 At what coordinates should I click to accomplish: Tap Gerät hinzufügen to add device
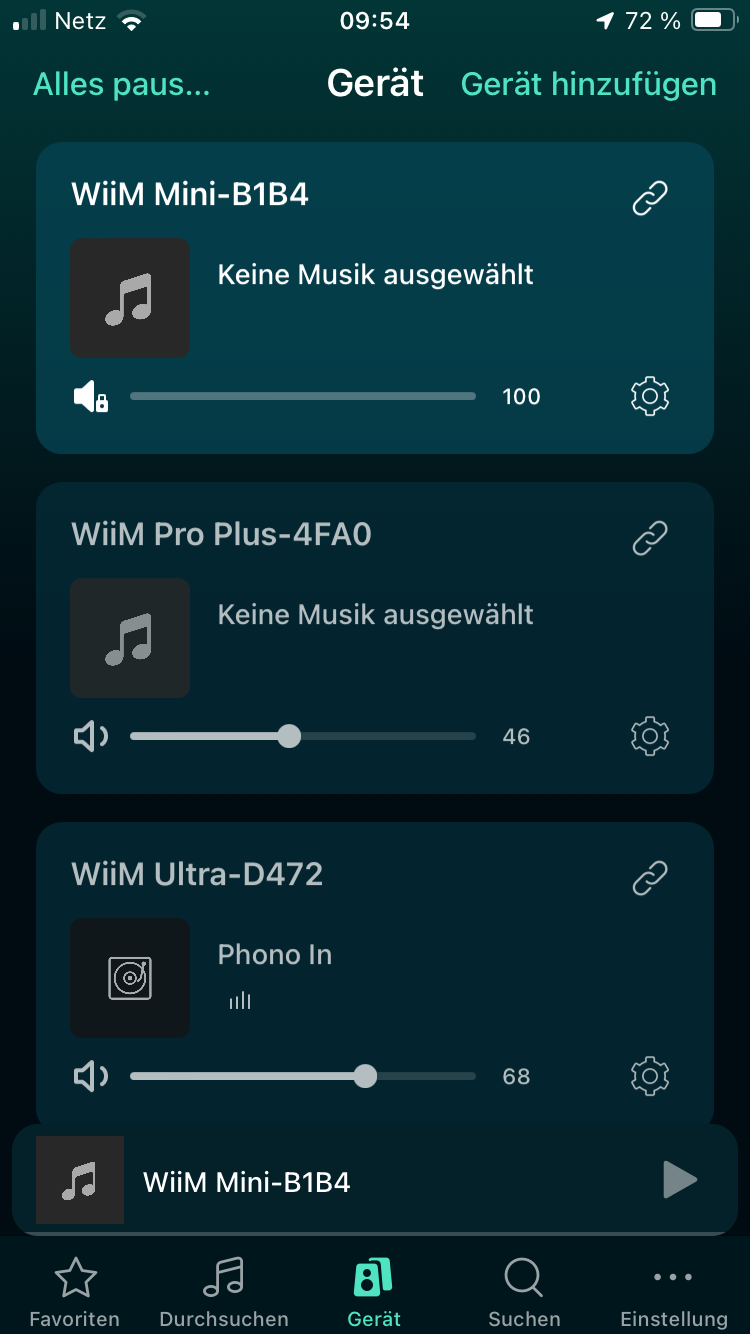[588, 85]
